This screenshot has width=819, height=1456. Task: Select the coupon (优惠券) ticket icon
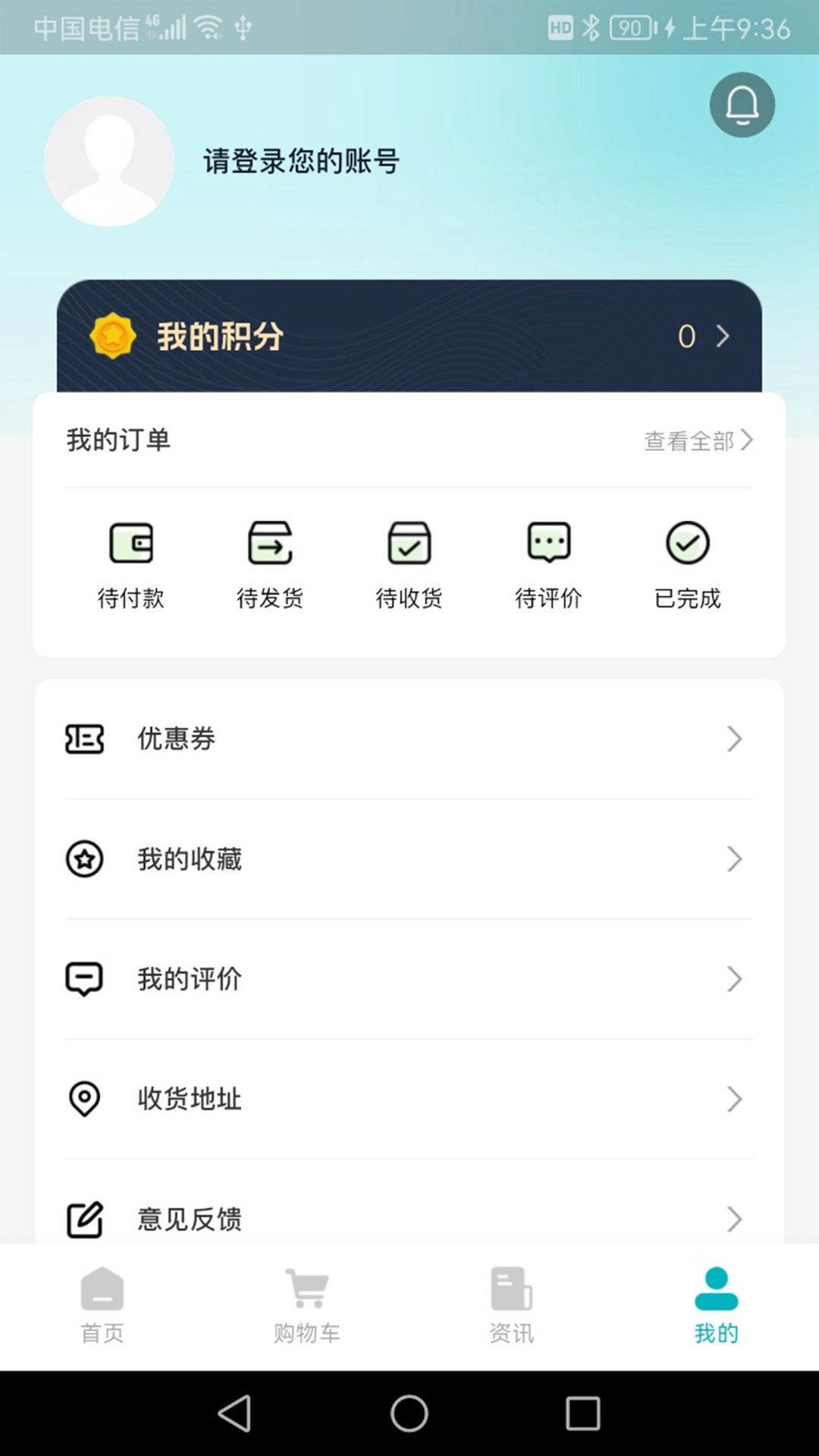point(85,739)
